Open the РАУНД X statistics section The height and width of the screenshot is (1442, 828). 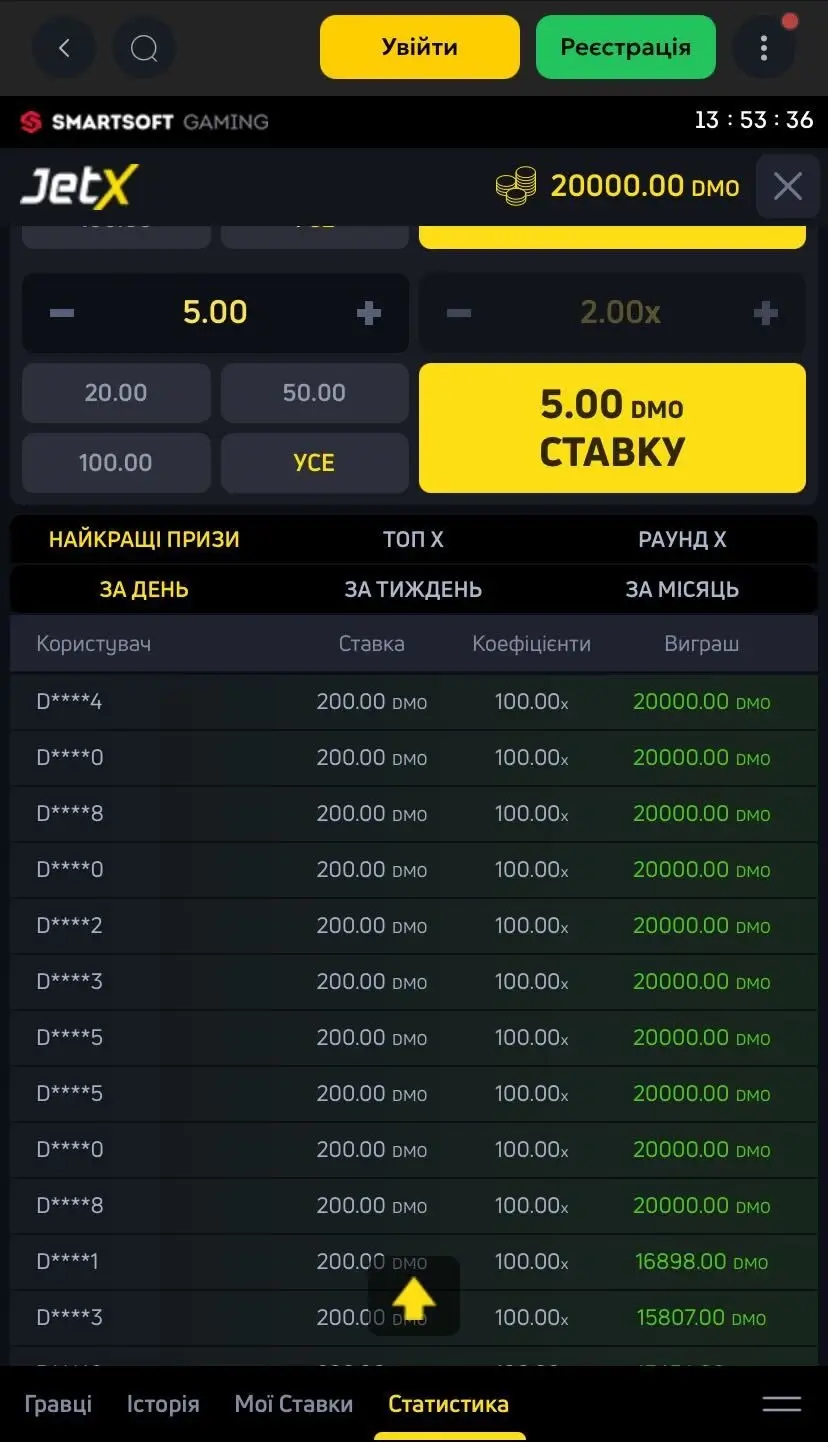(x=682, y=539)
